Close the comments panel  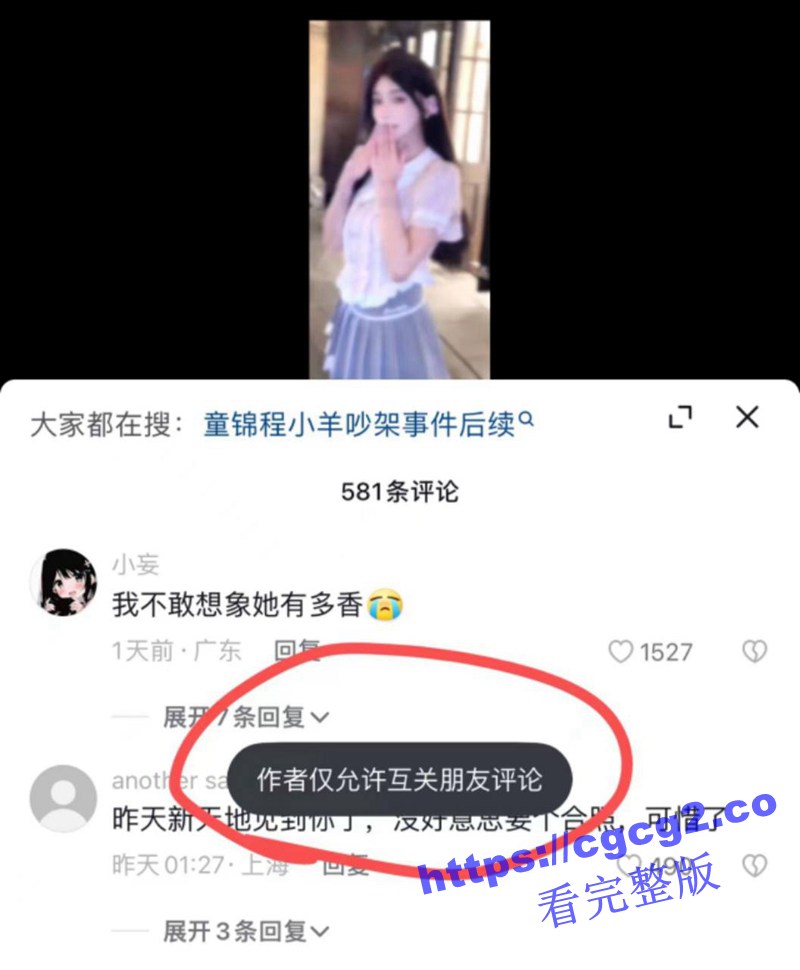click(x=747, y=418)
